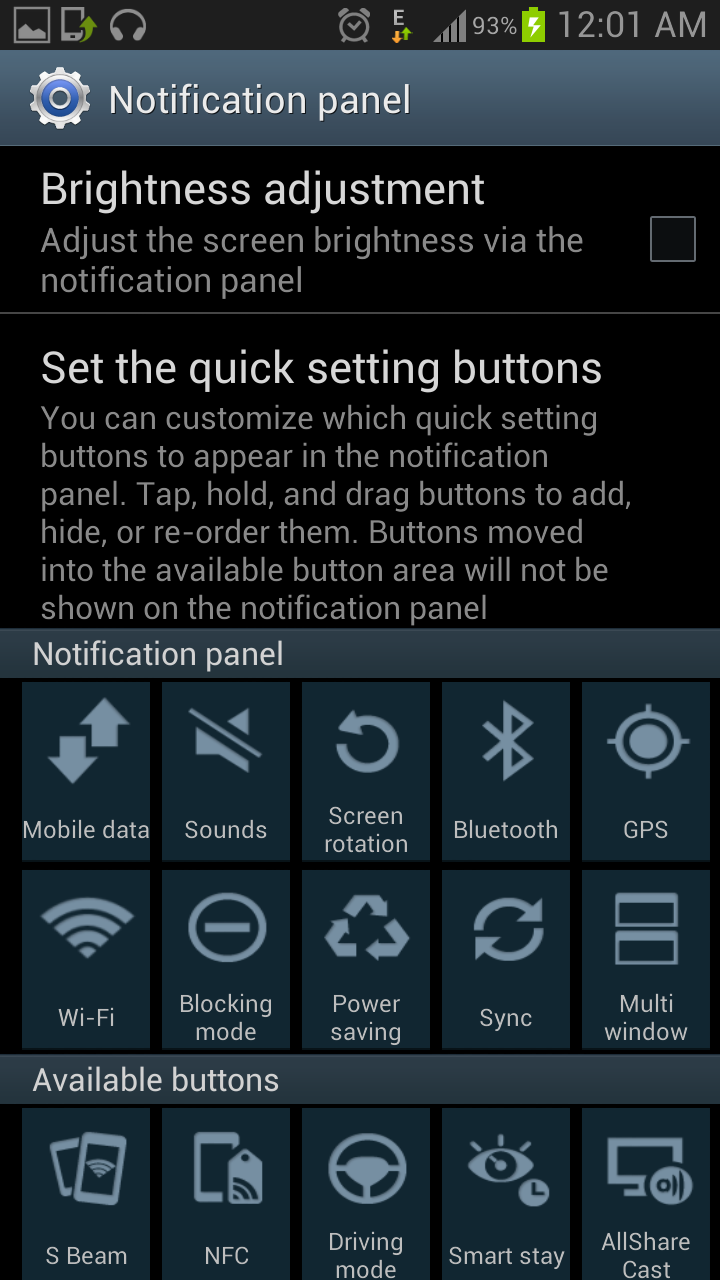Select the GPS quick setting tile
Viewport: 720px width, 1280px height.
646,771
